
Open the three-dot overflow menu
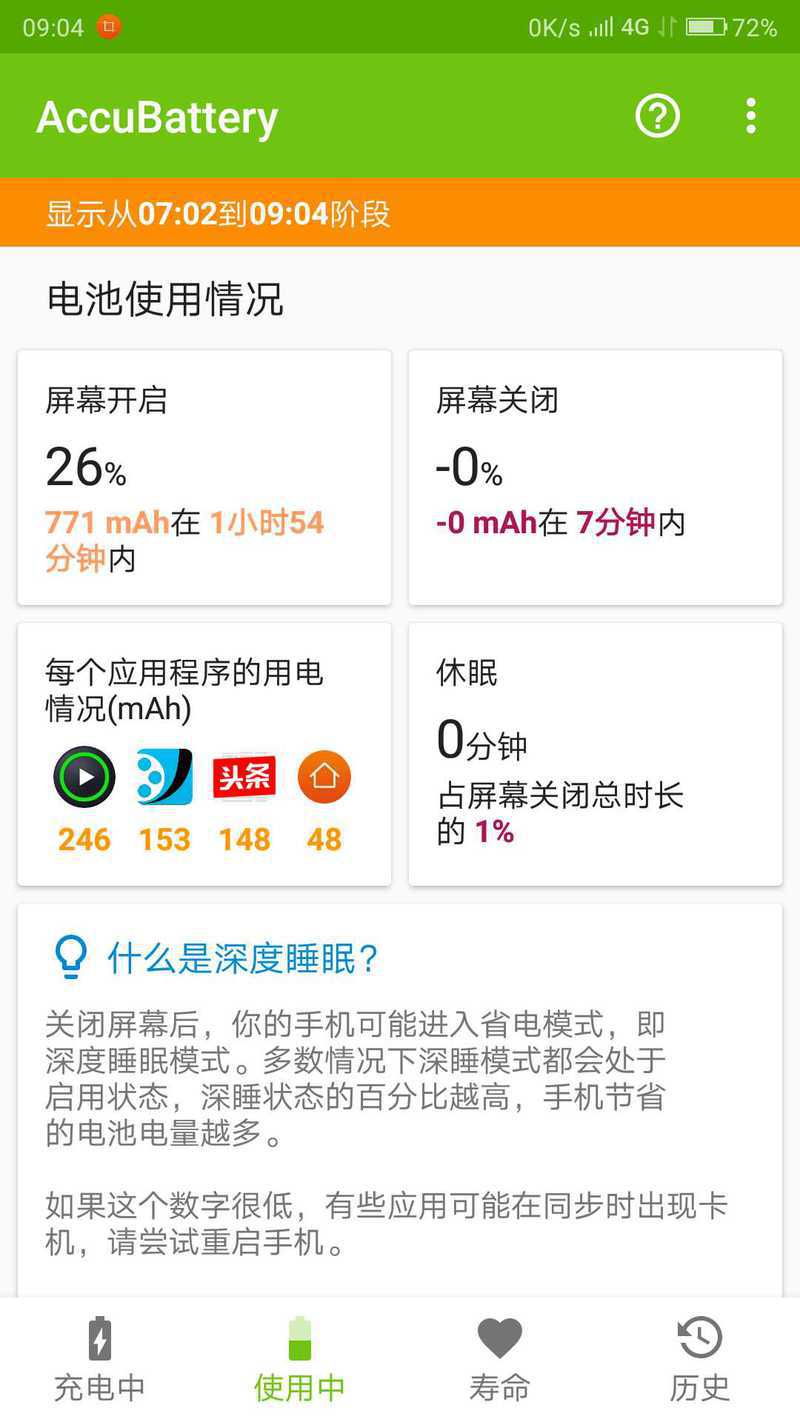pos(751,117)
